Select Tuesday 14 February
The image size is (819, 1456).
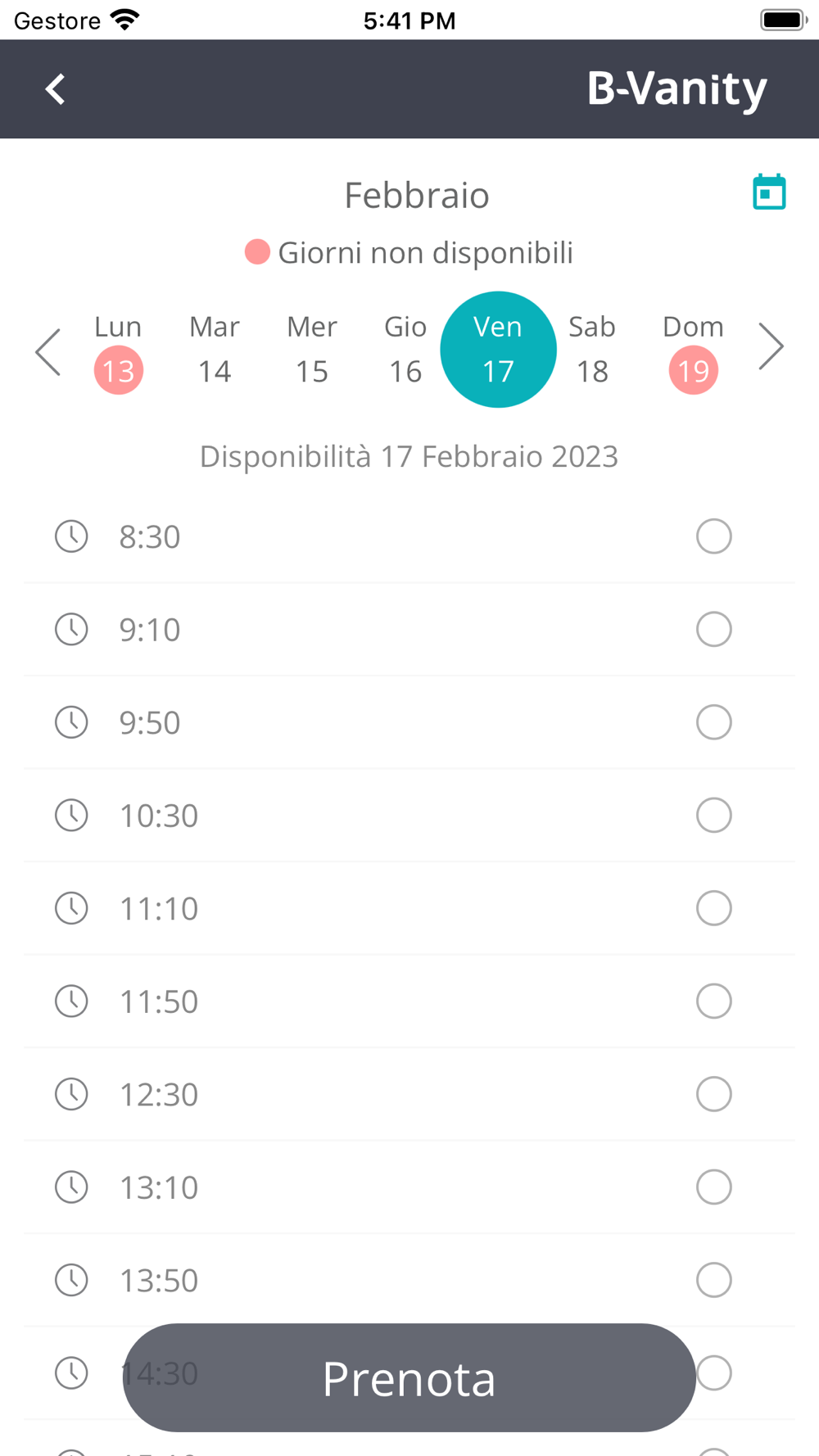215,350
